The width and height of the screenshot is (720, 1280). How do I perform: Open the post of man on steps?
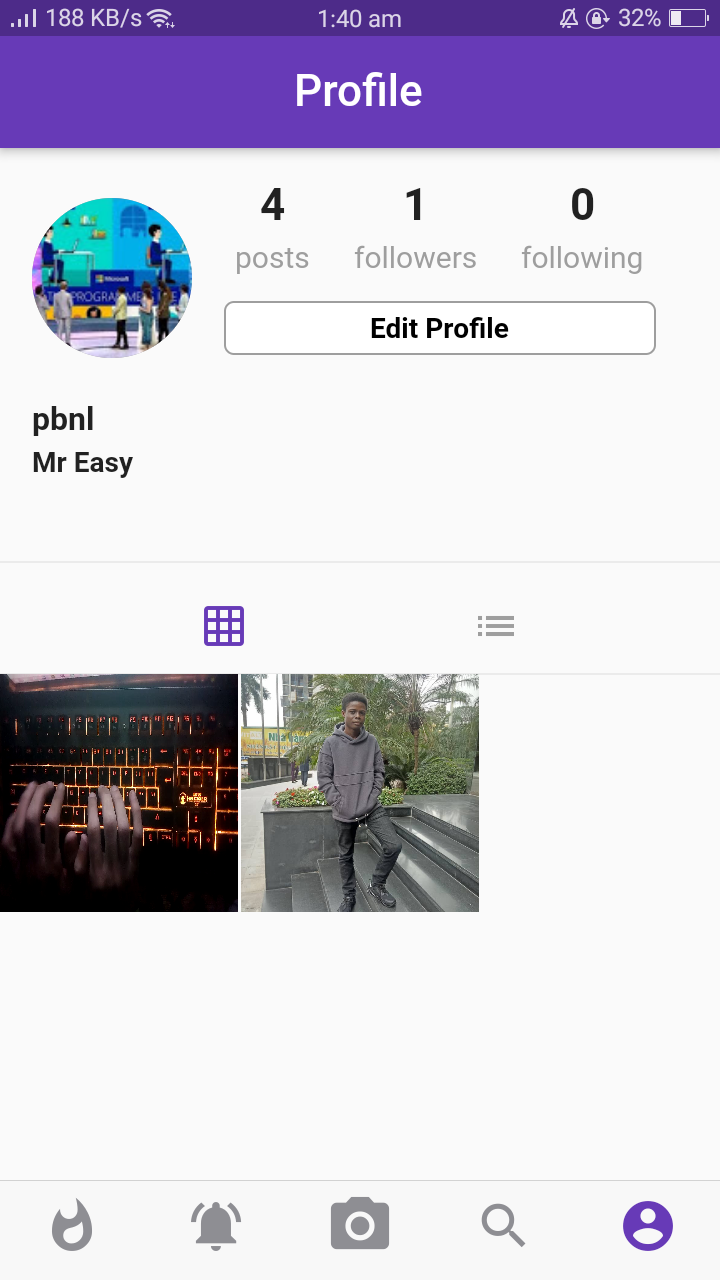(x=360, y=793)
